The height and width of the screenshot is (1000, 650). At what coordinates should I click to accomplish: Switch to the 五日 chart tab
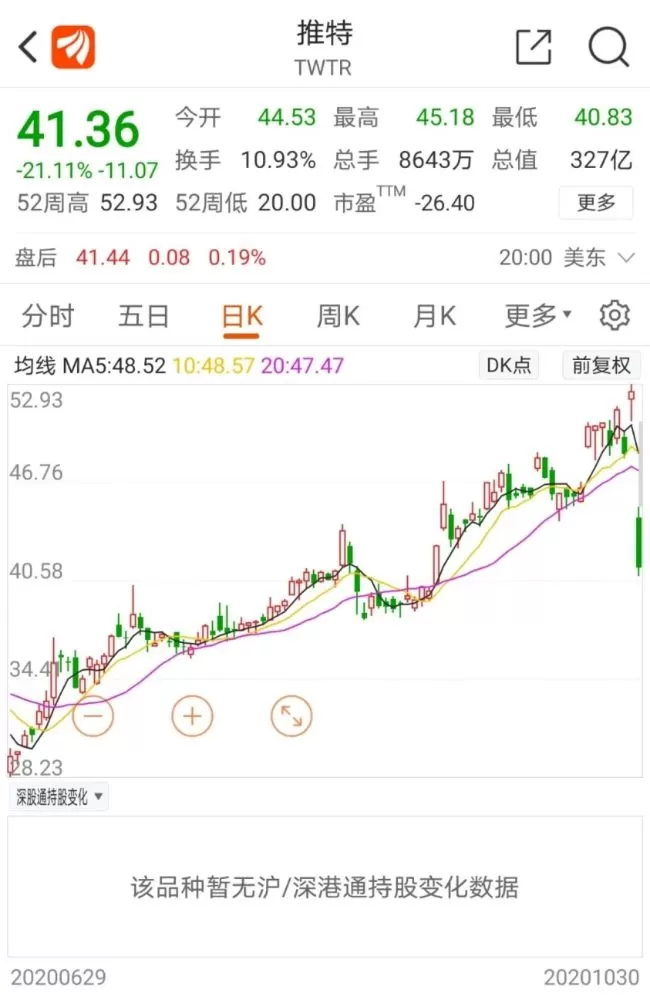(x=144, y=316)
